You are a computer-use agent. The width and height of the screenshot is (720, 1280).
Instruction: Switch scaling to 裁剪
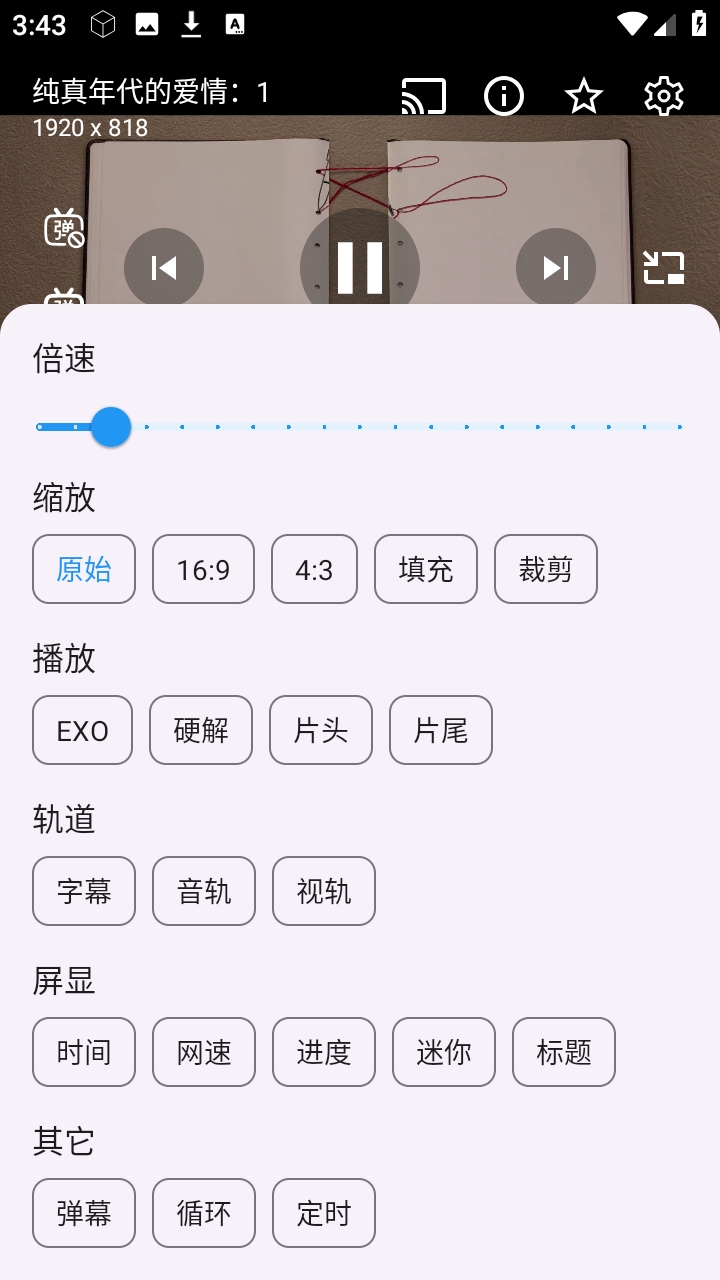(x=546, y=569)
